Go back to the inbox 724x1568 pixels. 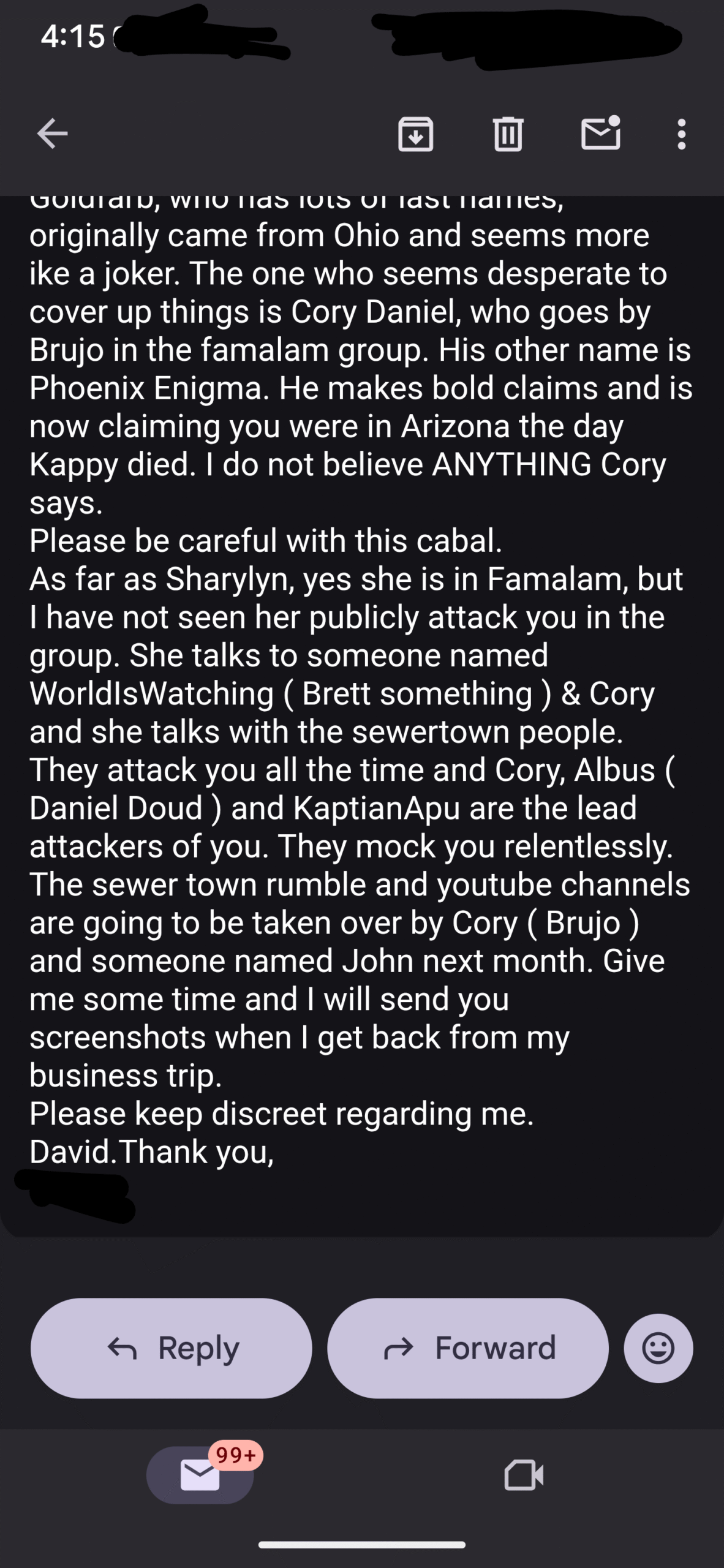(52, 134)
